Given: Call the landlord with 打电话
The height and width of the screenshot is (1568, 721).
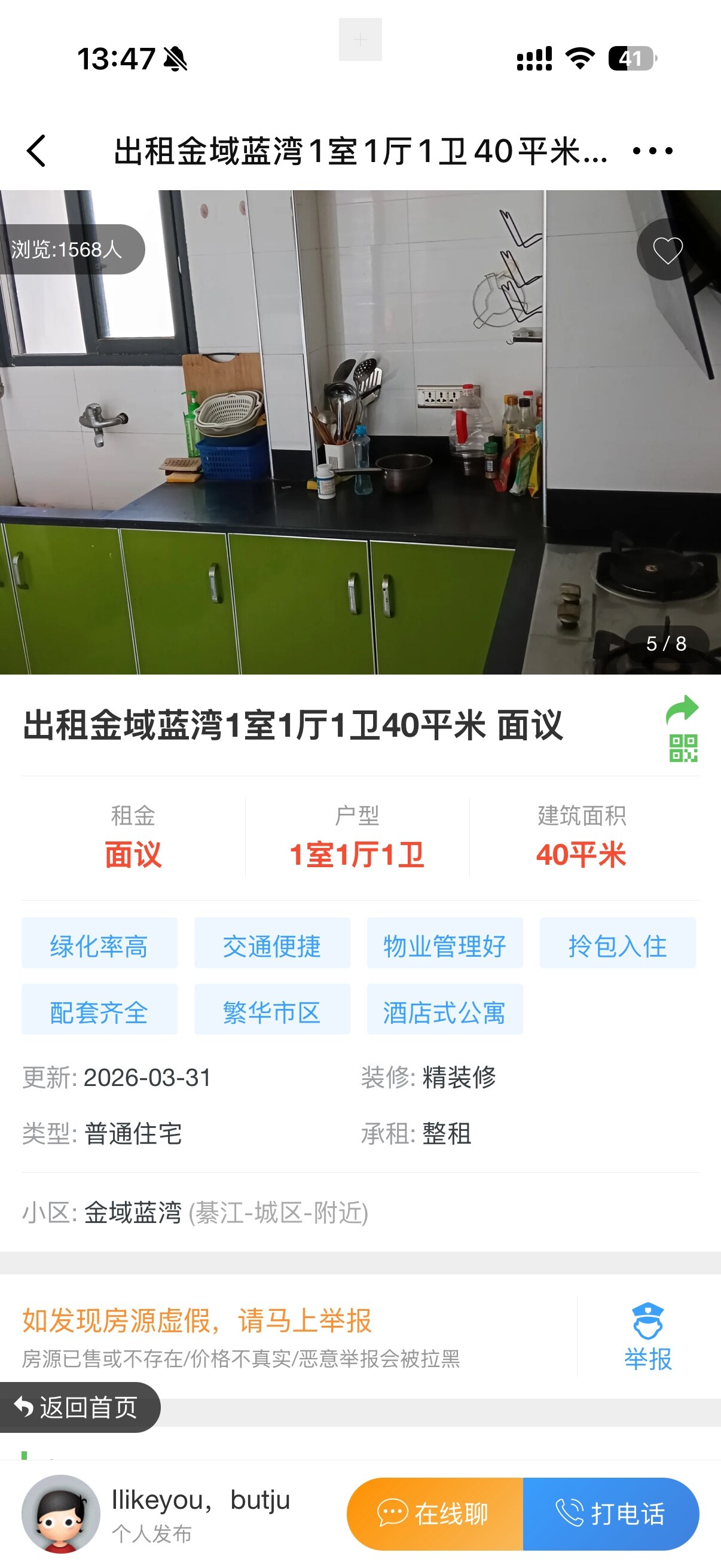Looking at the screenshot, I should click(x=610, y=1514).
